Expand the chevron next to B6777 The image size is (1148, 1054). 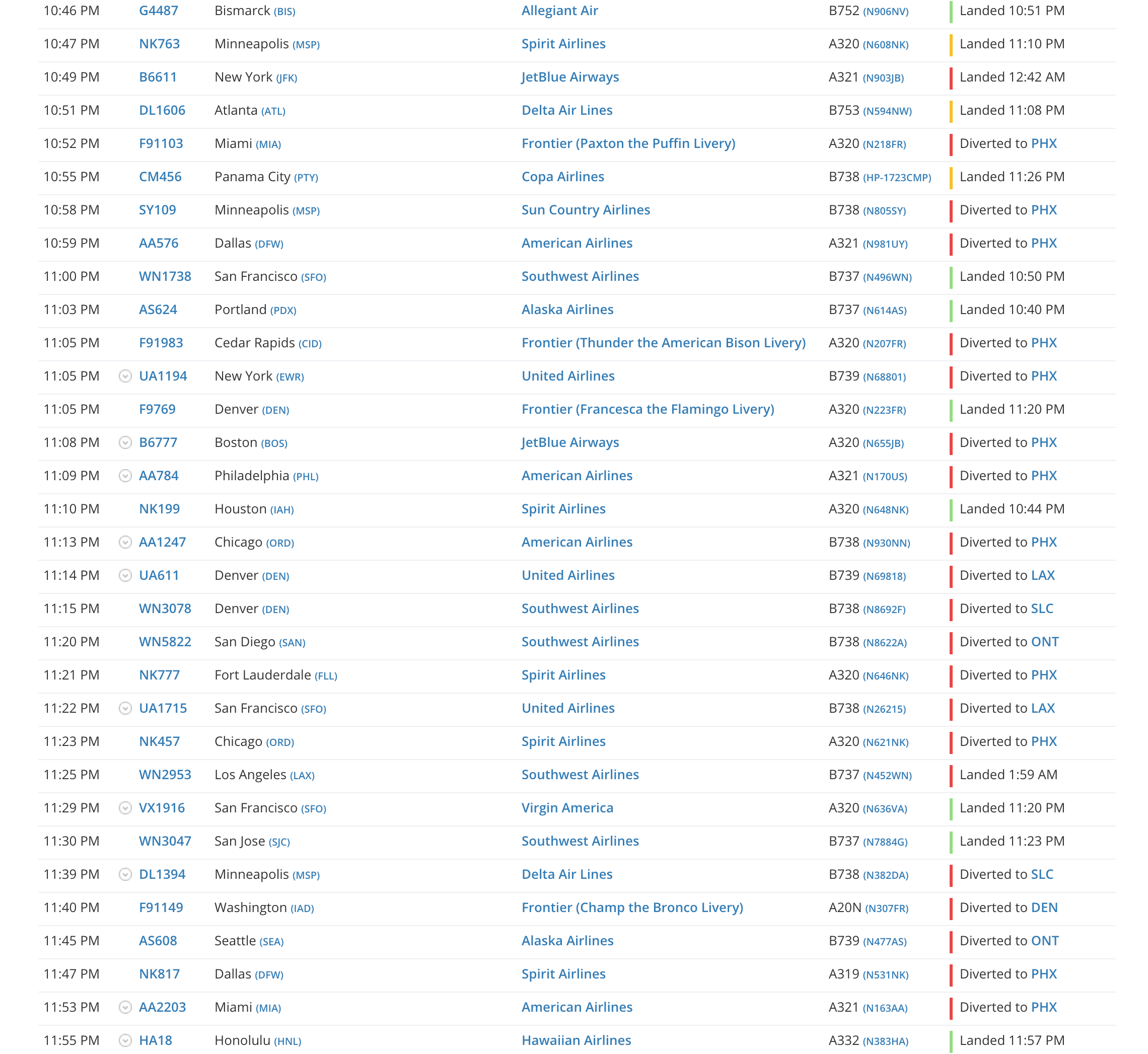[125, 442]
